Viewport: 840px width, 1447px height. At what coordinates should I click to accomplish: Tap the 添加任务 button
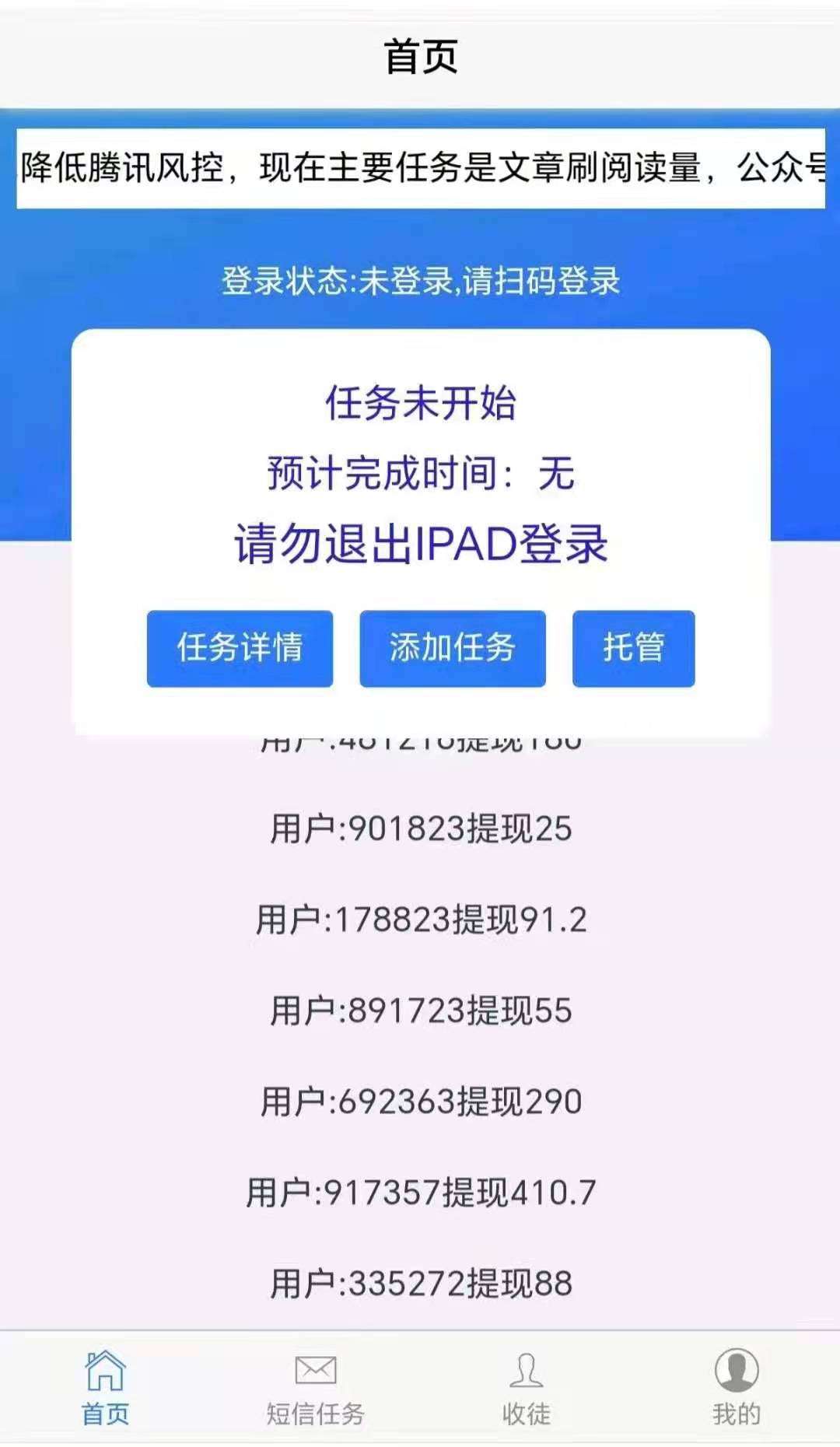[452, 648]
